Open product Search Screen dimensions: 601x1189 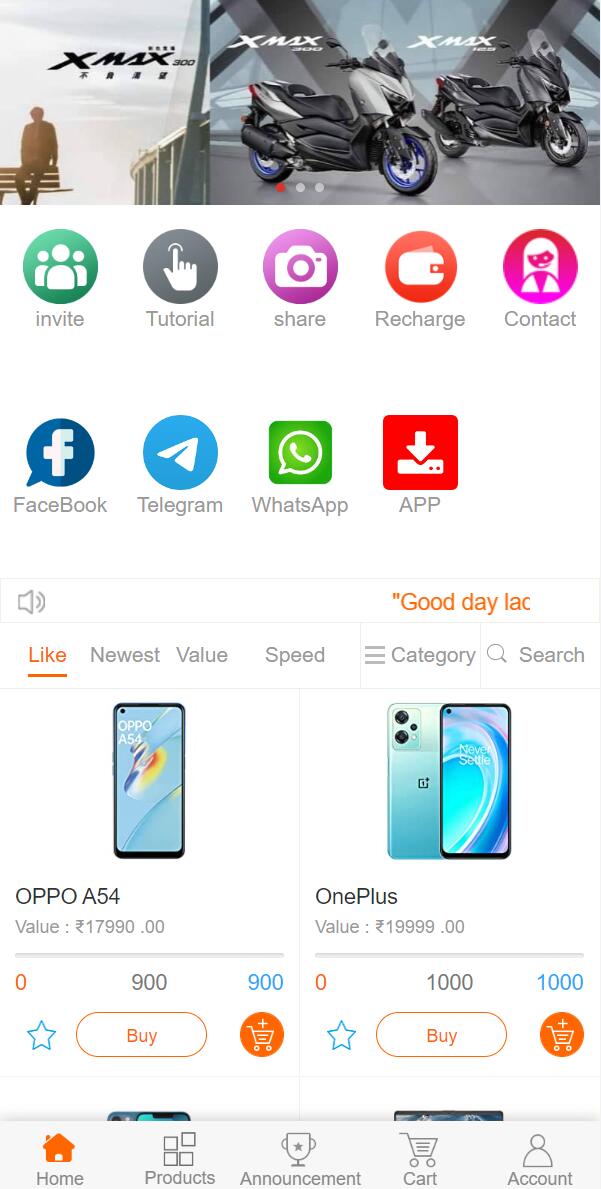click(x=538, y=655)
